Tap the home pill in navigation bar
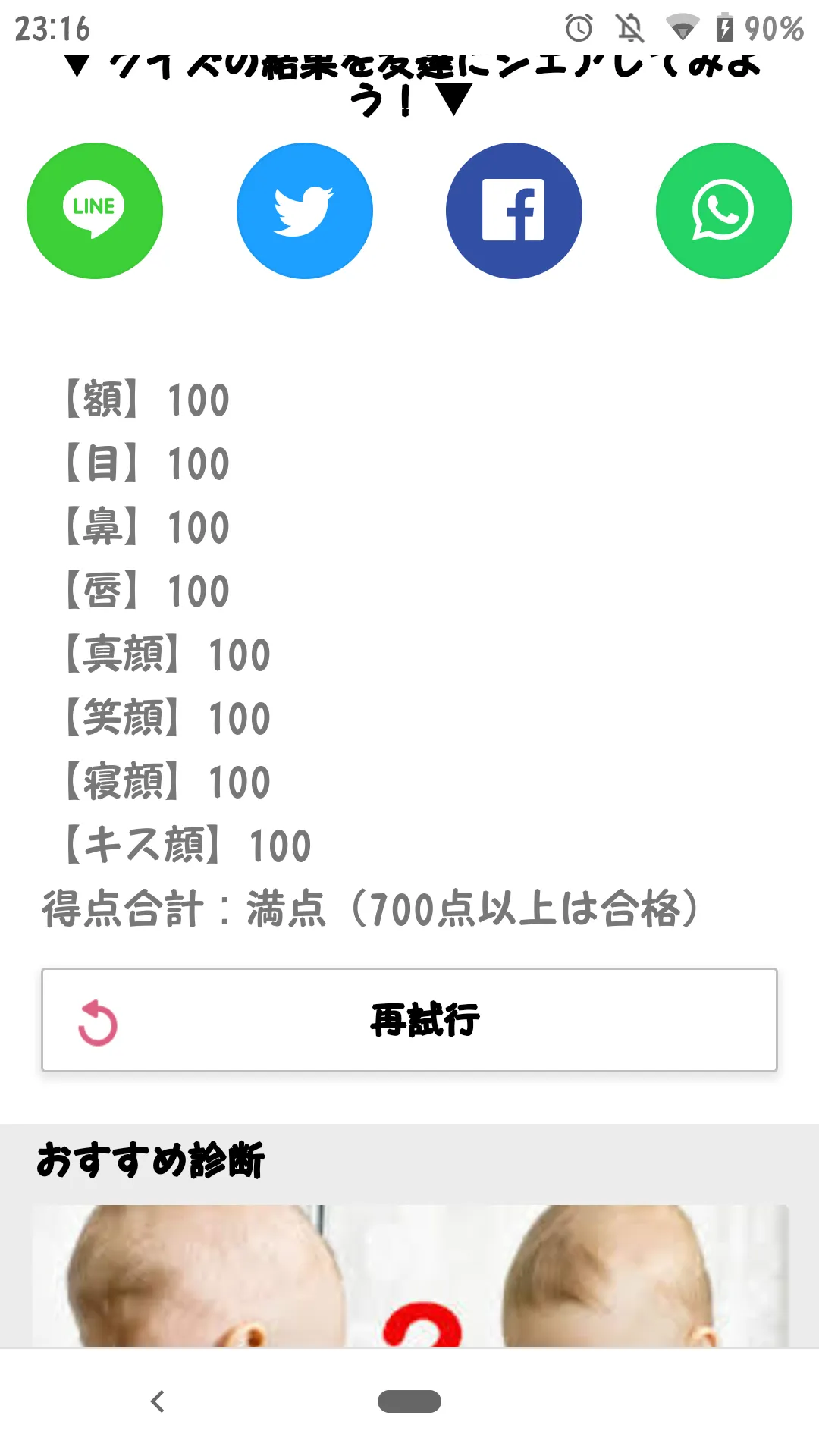Viewport: 819px width, 1456px height. tap(409, 1401)
